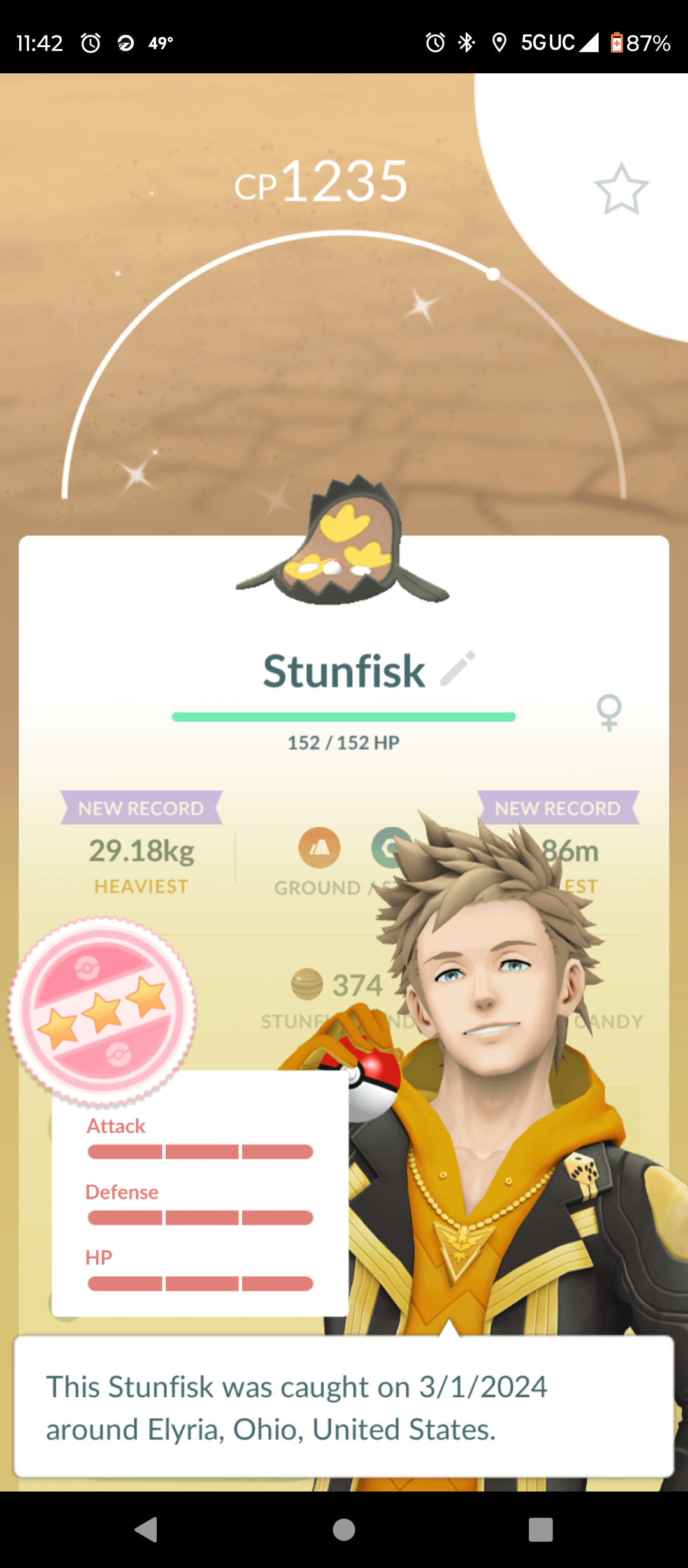
Task: Open recent apps from navigation bar
Action: pyautogui.click(x=540, y=1529)
